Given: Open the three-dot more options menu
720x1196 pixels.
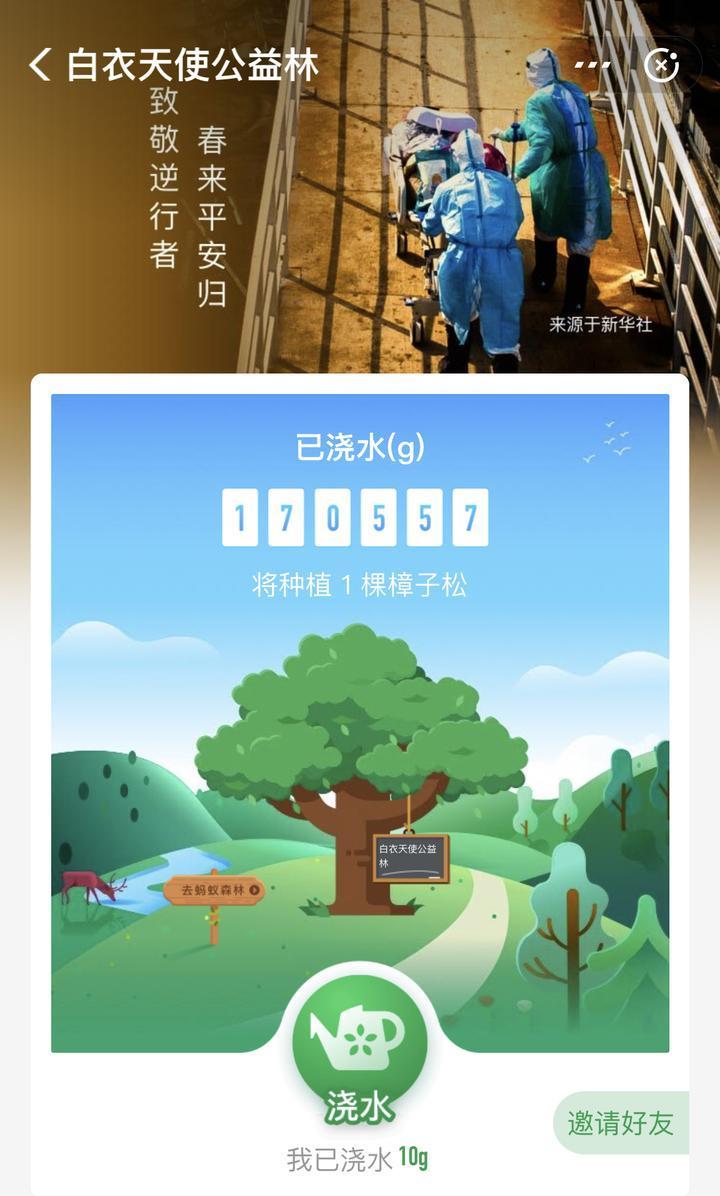Looking at the screenshot, I should click(x=592, y=66).
